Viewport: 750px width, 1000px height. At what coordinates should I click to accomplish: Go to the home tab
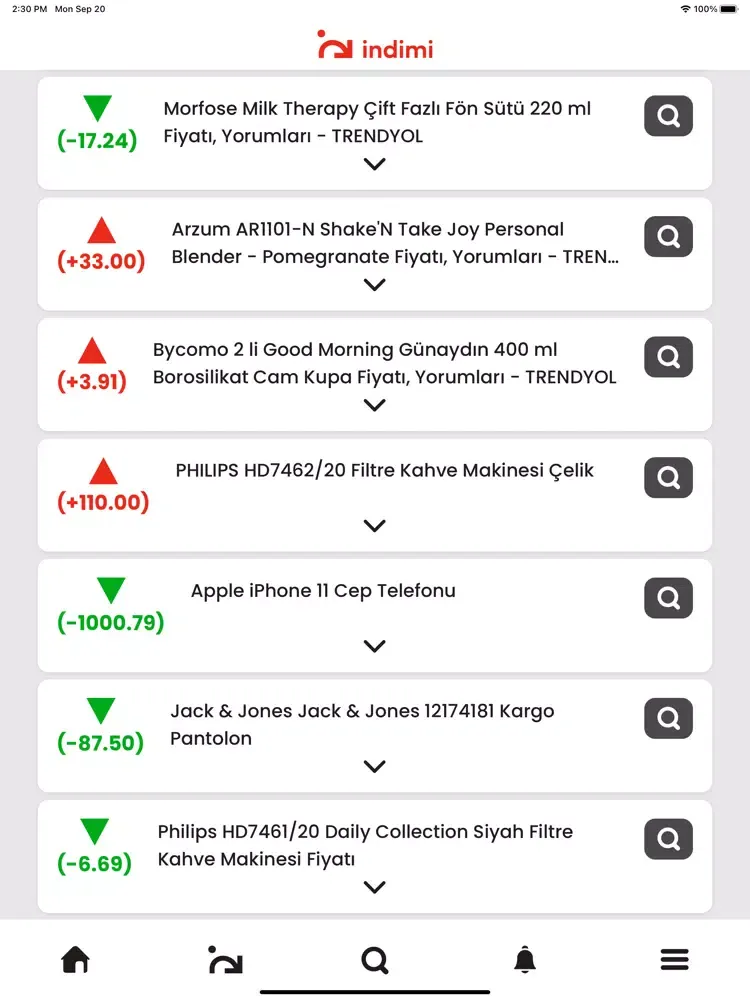(x=75, y=960)
